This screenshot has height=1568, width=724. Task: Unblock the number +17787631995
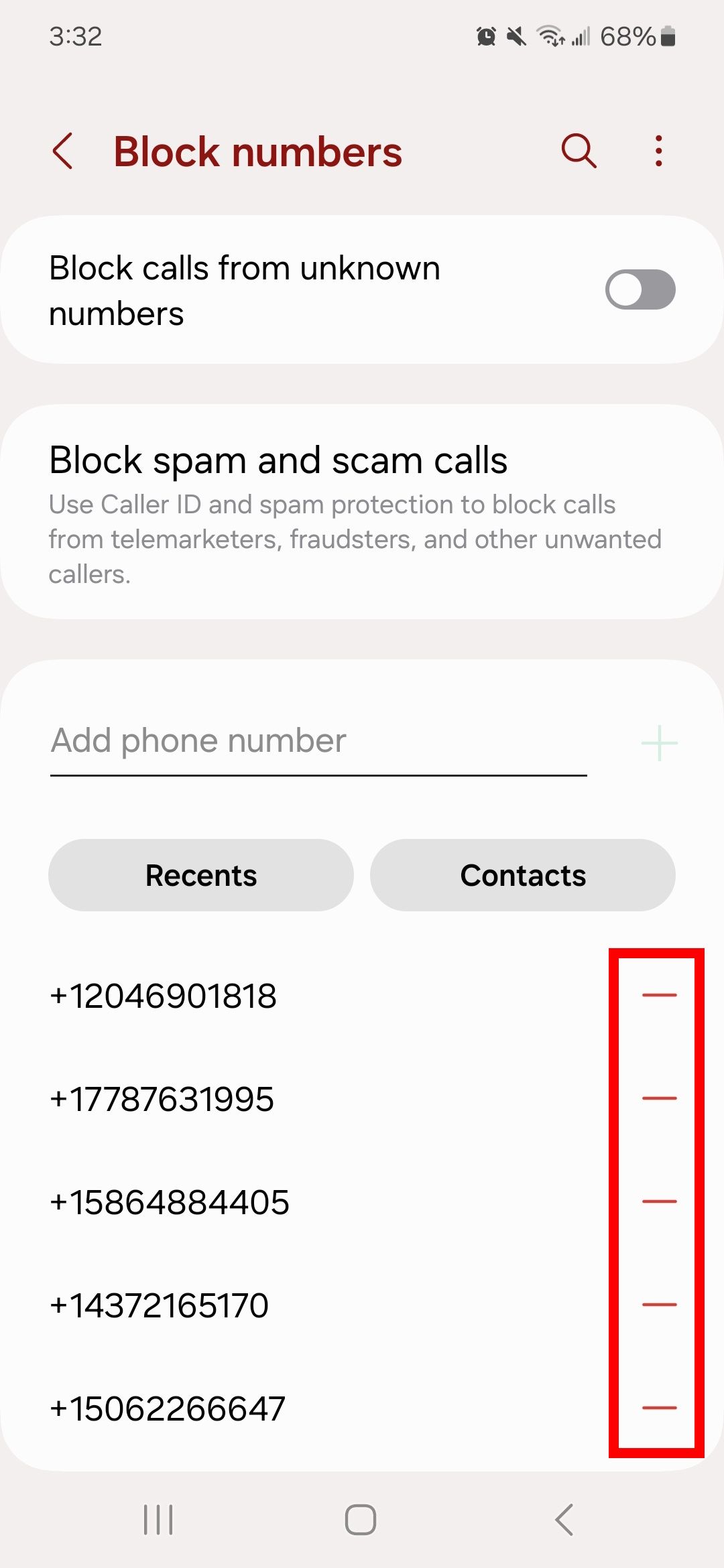pos(660,1098)
